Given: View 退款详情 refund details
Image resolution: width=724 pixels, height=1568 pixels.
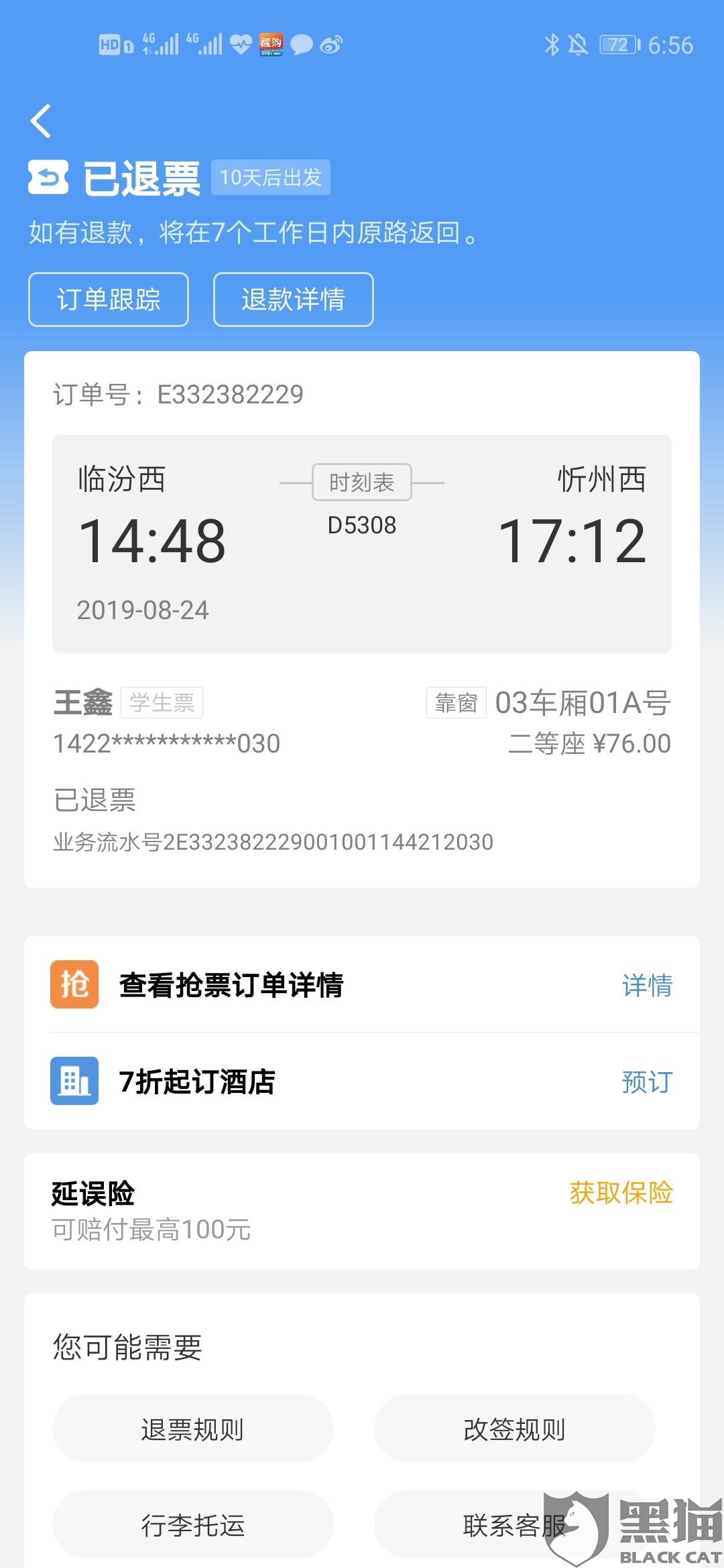Looking at the screenshot, I should click(x=294, y=300).
